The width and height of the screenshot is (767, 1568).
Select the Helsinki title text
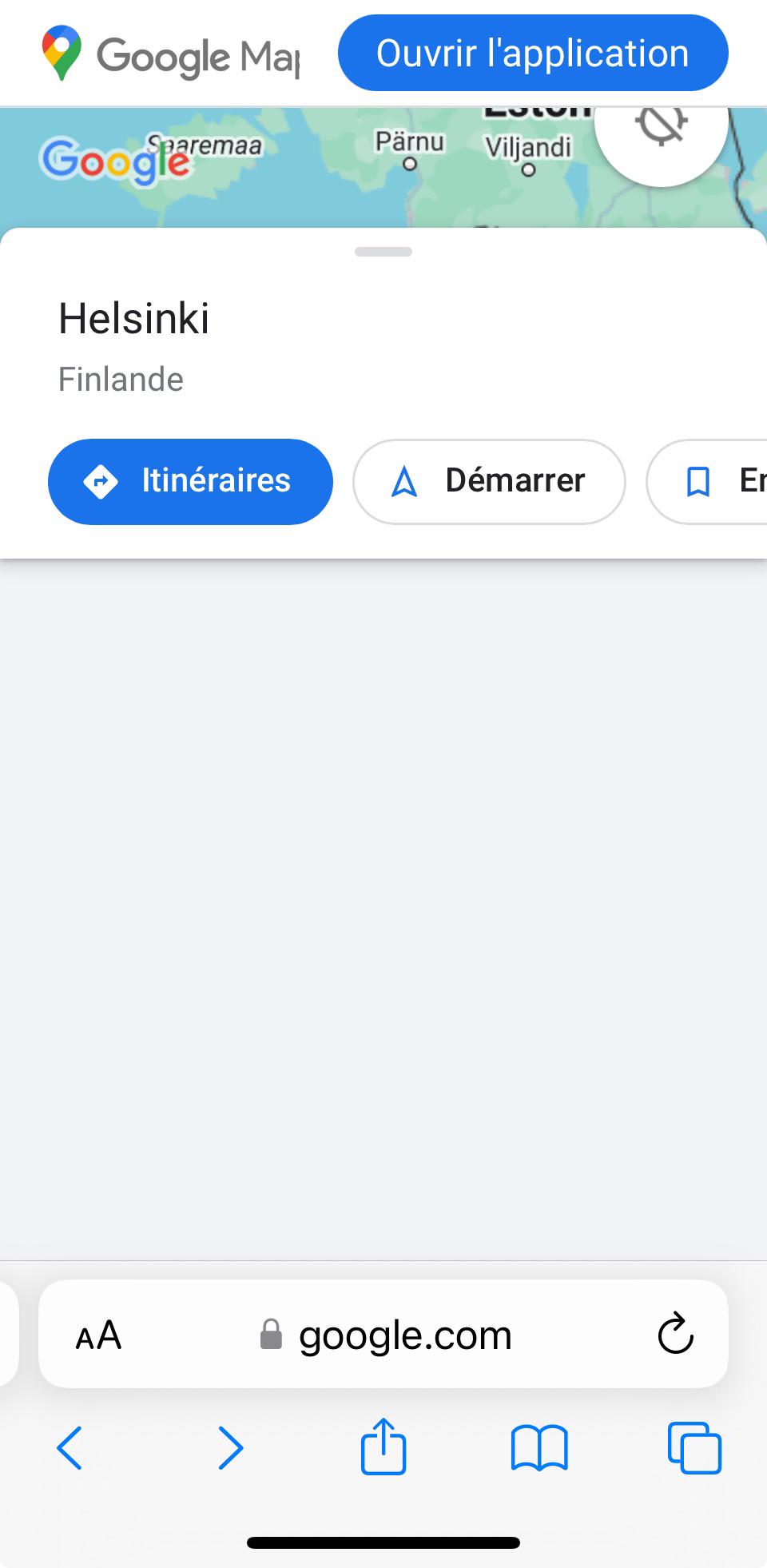click(x=133, y=319)
